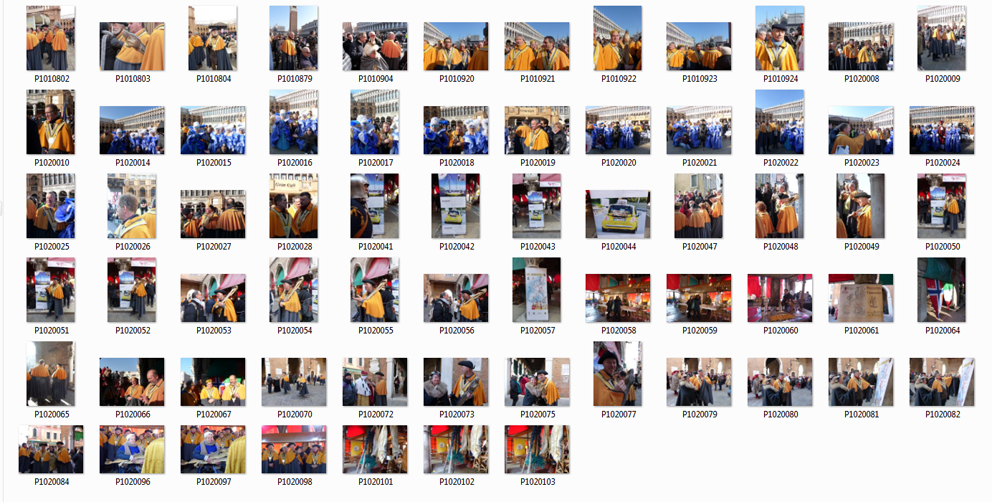Tap photo P1020009
The height and width of the screenshot is (502, 992).
click(942, 38)
